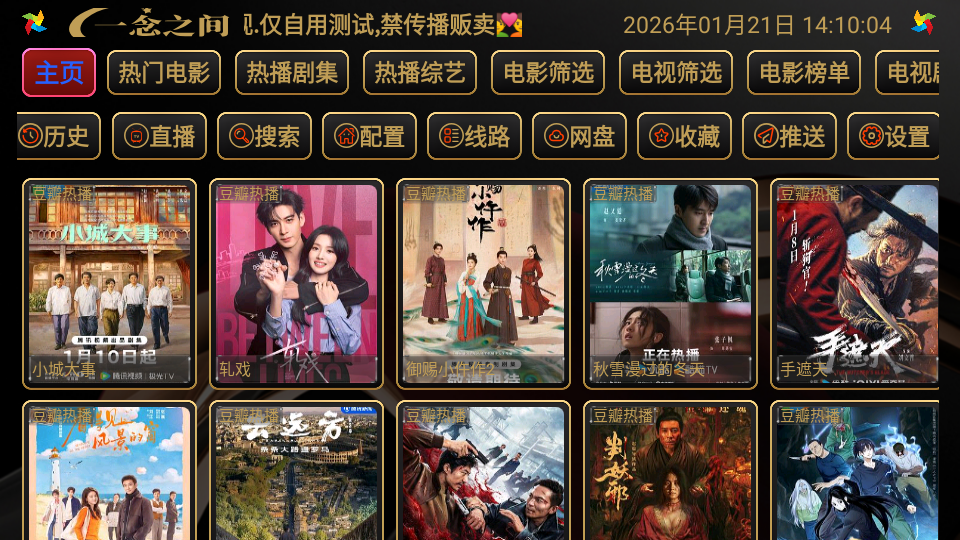Switch to the 主页 tab
The image size is (960, 540).
pyautogui.click(x=59, y=73)
